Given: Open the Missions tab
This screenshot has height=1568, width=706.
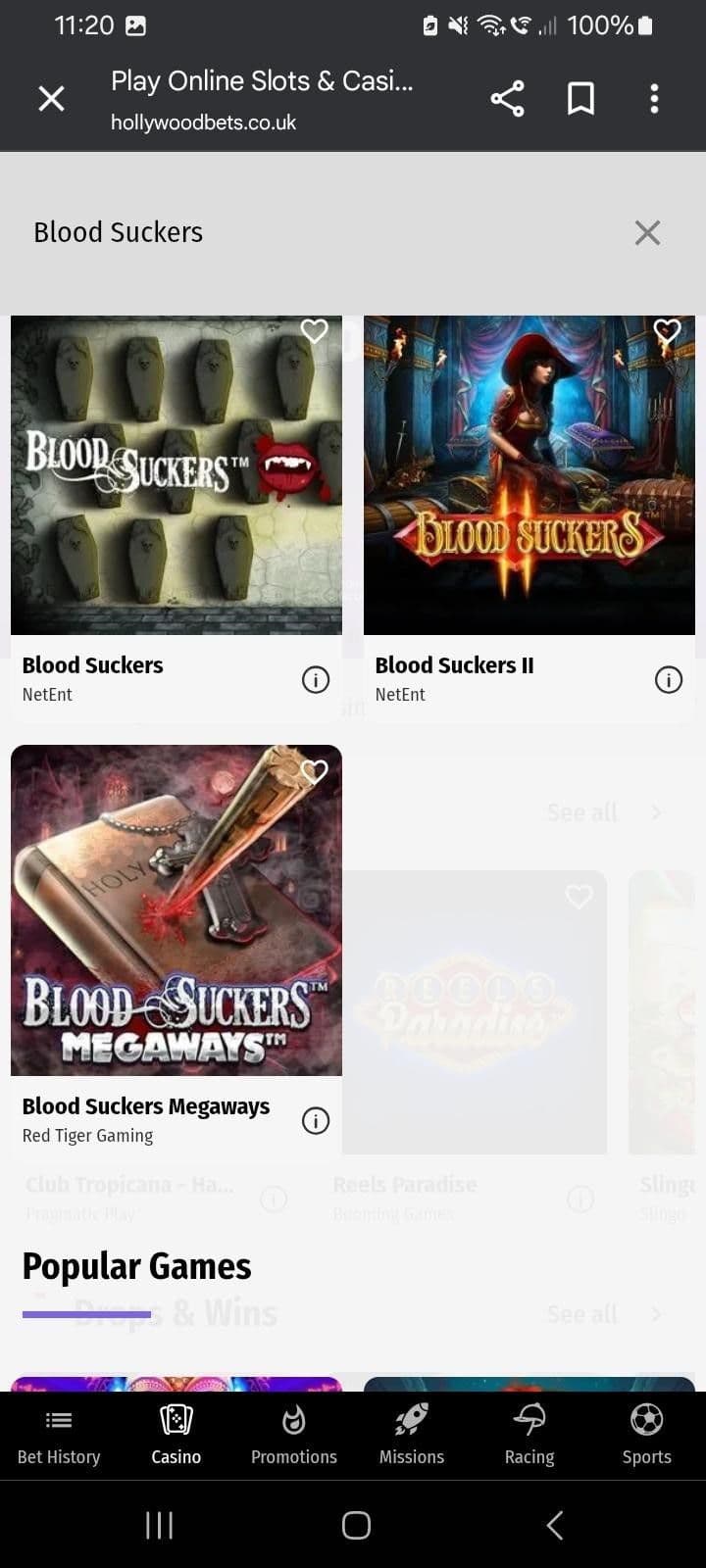Looking at the screenshot, I should pos(412,1436).
